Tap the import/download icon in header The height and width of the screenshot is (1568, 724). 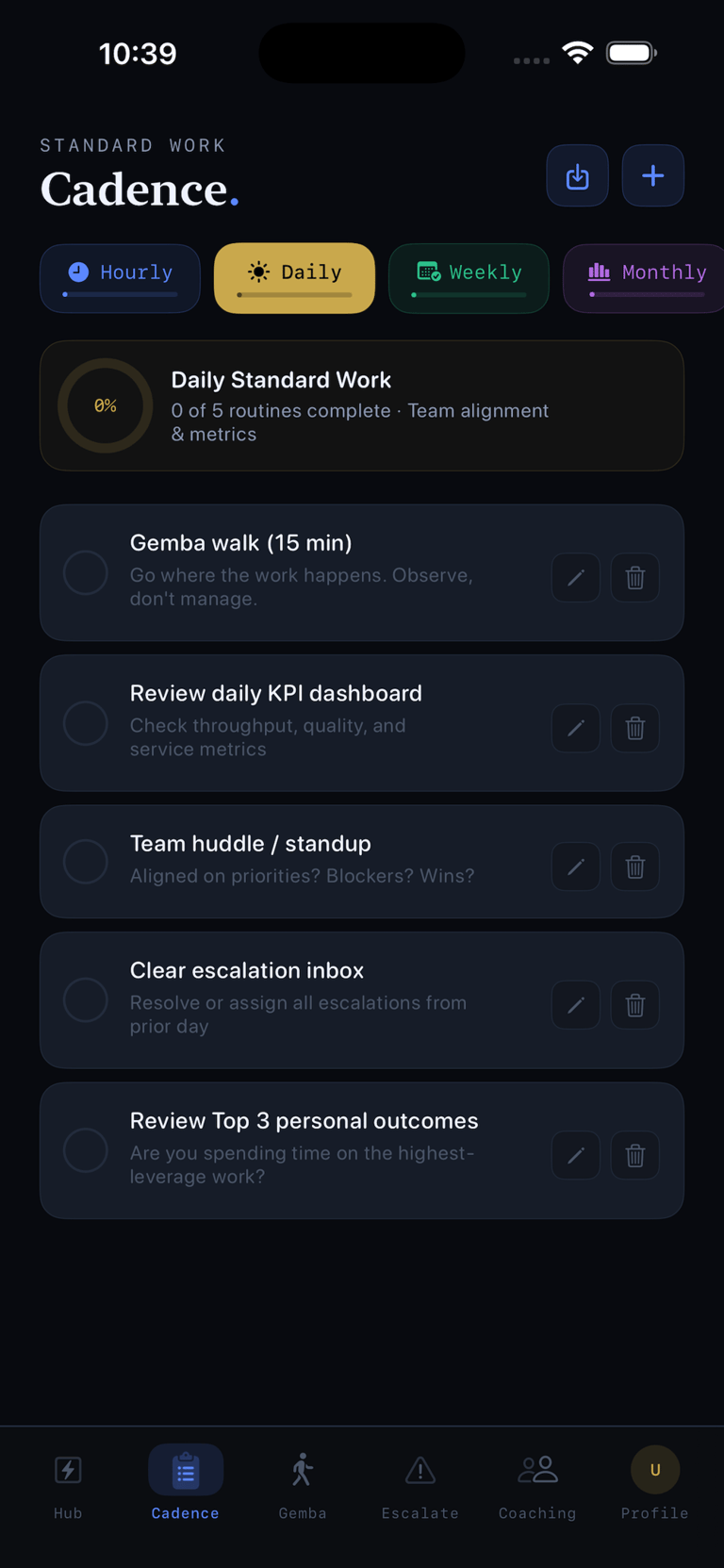pos(577,176)
